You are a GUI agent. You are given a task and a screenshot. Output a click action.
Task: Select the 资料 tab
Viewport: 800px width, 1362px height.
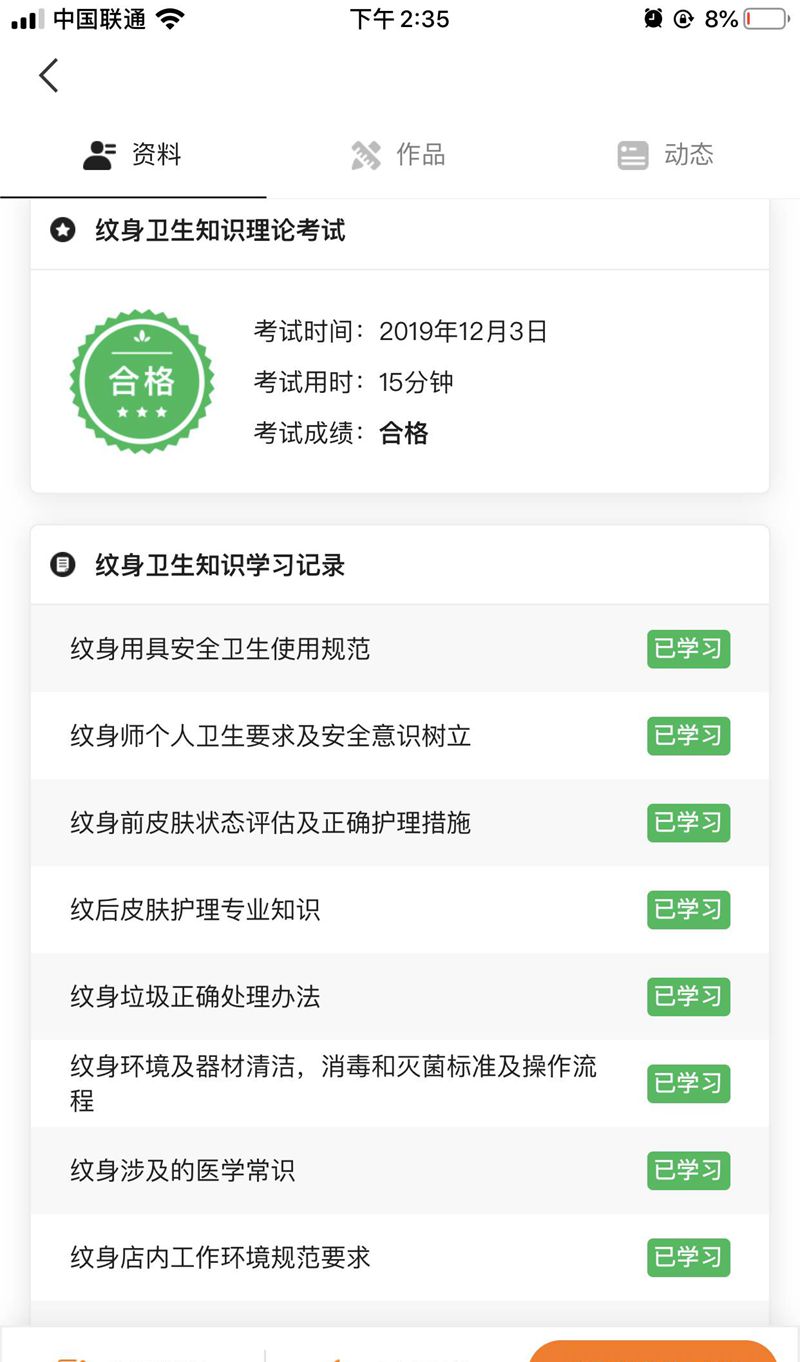pyautogui.click(x=133, y=155)
